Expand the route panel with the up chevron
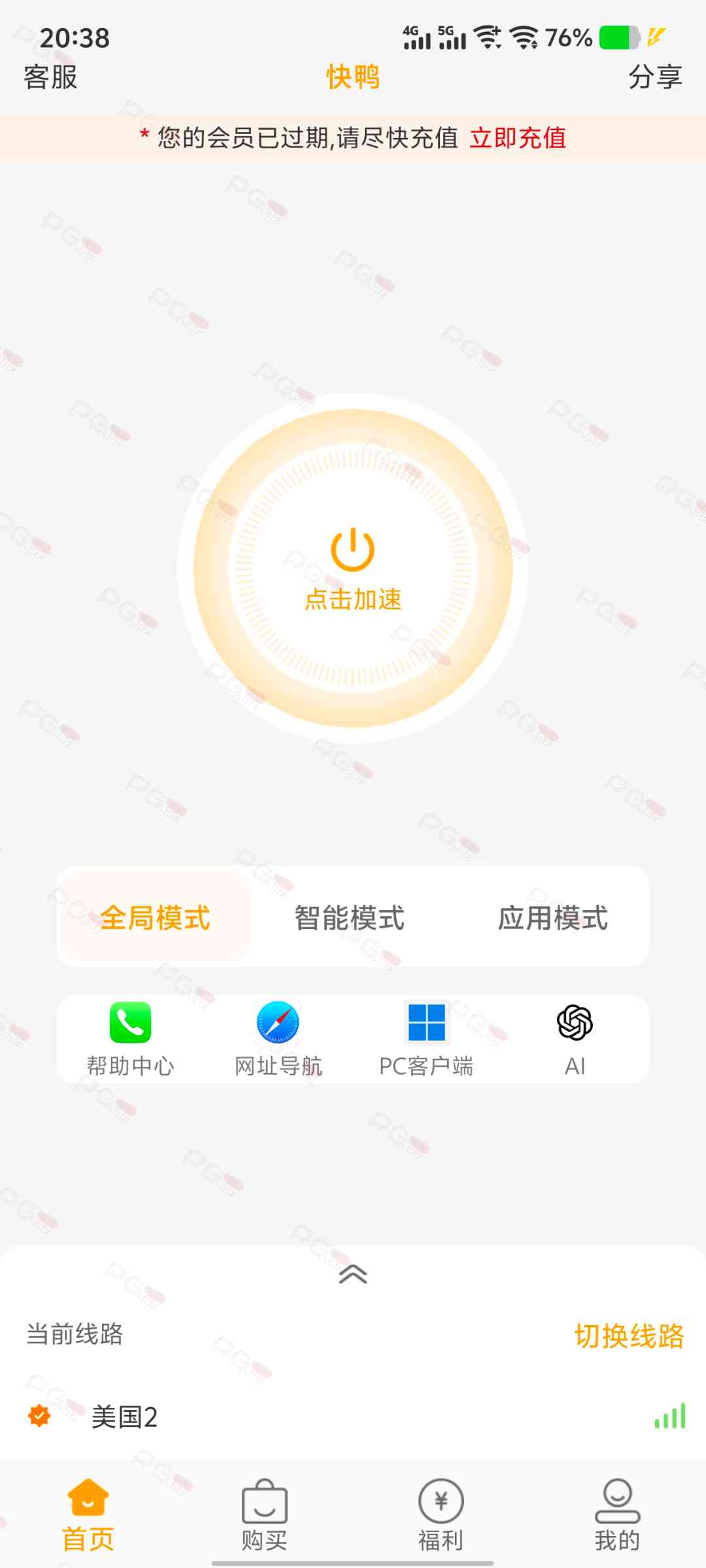 coord(353,1275)
